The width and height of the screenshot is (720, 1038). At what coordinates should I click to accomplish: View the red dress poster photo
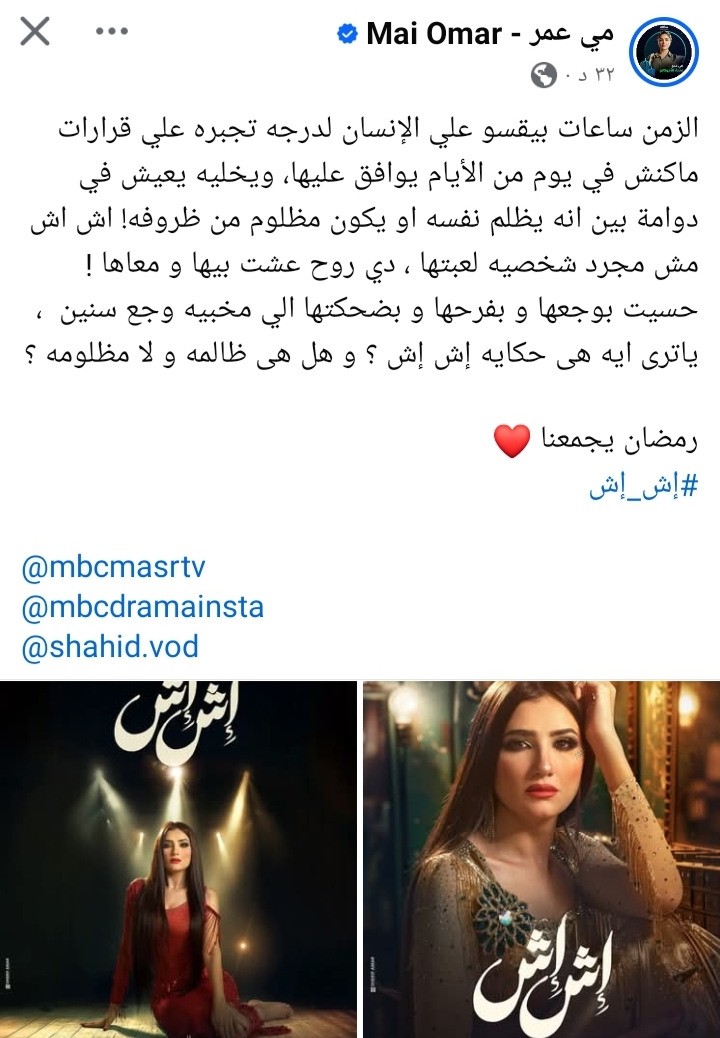point(178,858)
